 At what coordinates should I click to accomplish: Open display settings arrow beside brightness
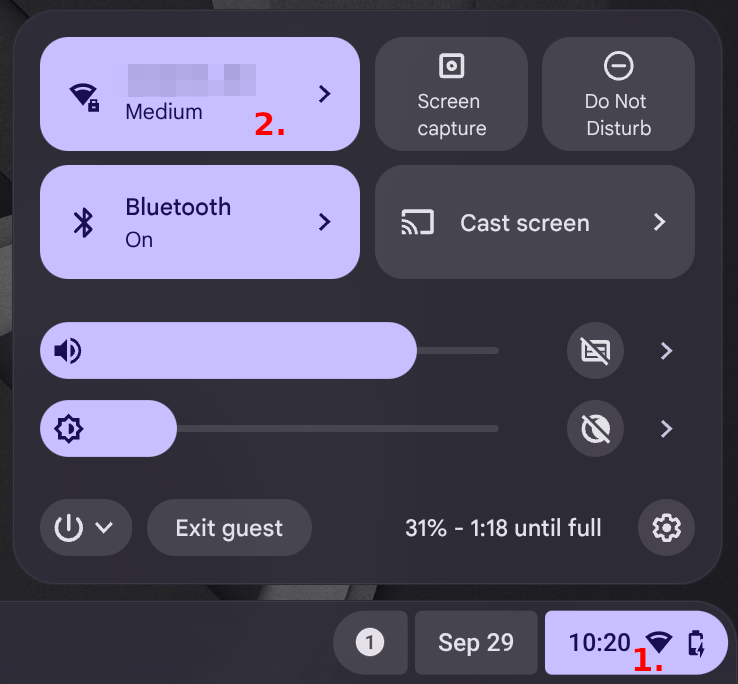pyautogui.click(x=667, y=429)
